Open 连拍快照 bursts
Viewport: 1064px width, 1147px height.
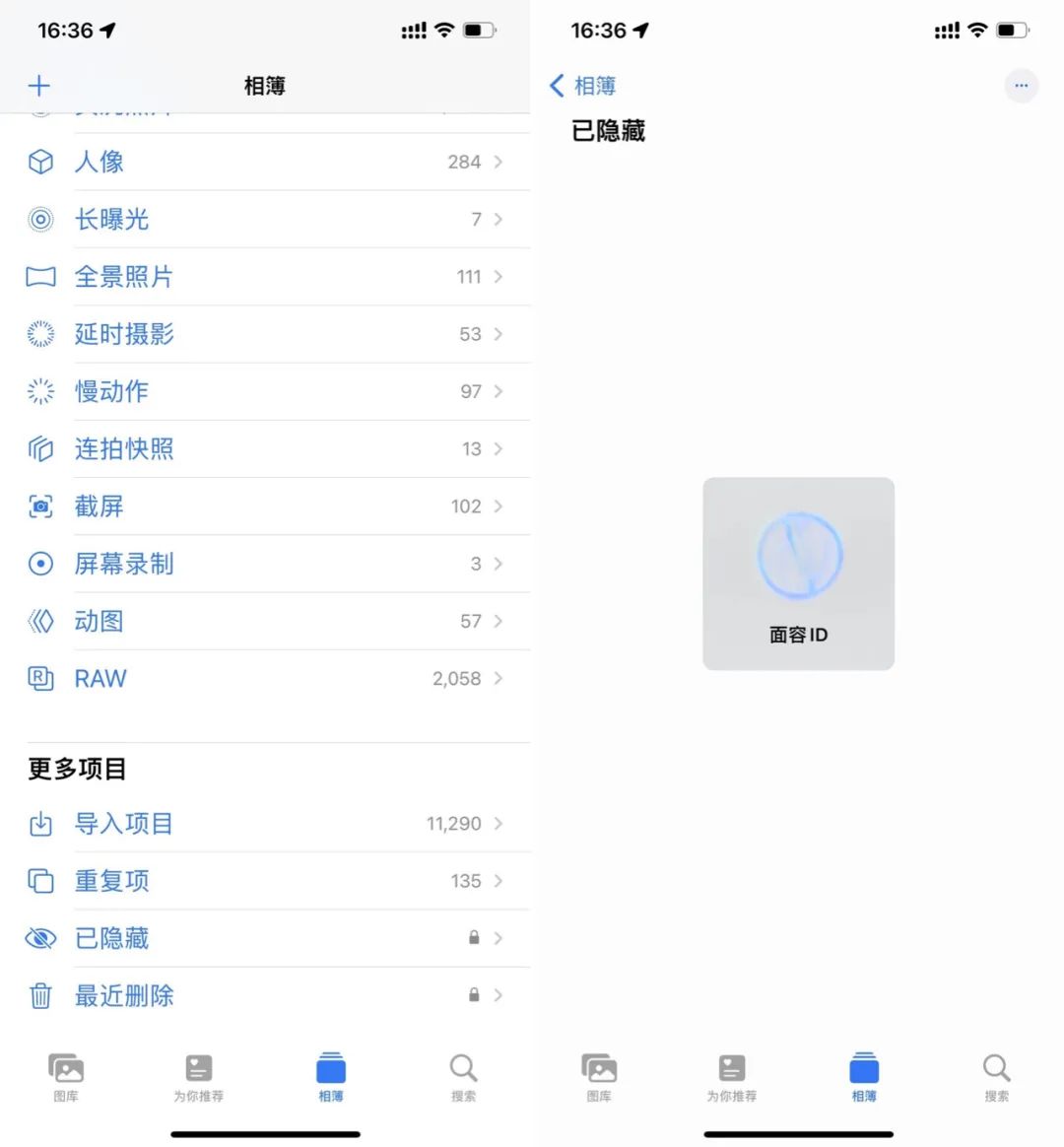point(264,449)
